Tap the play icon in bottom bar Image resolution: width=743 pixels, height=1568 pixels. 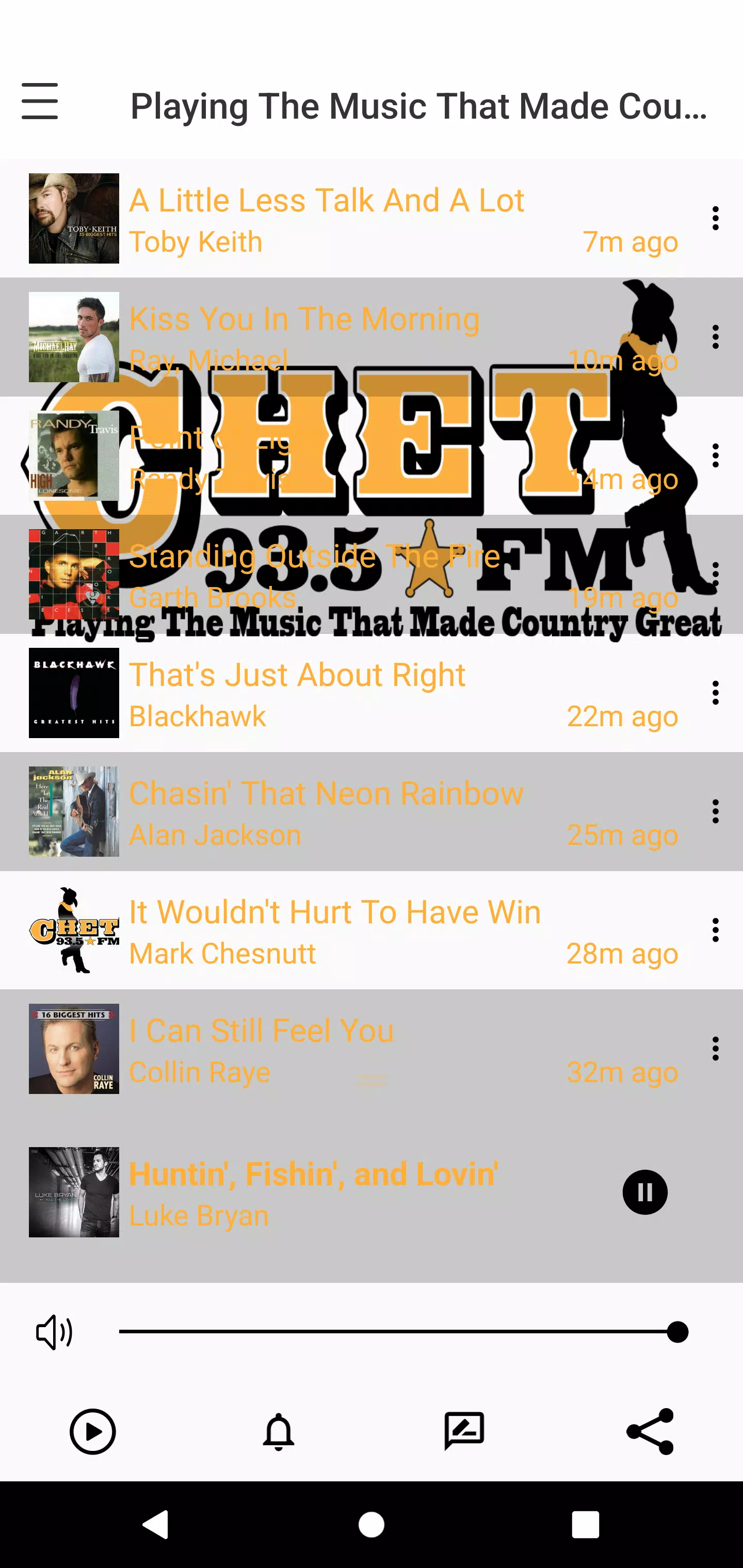tap(92, 1432)
